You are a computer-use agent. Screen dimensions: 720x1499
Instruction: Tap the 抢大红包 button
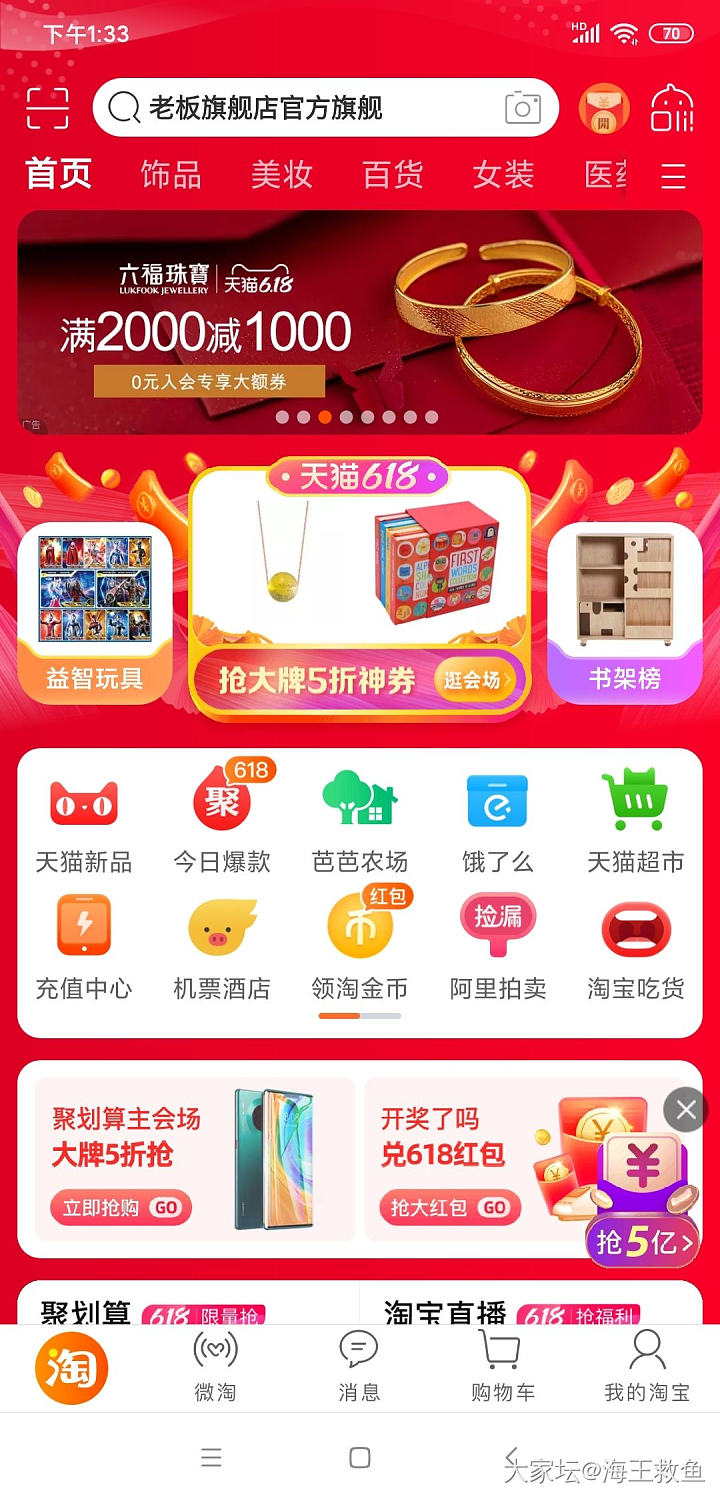click(x=450, y=1207)
